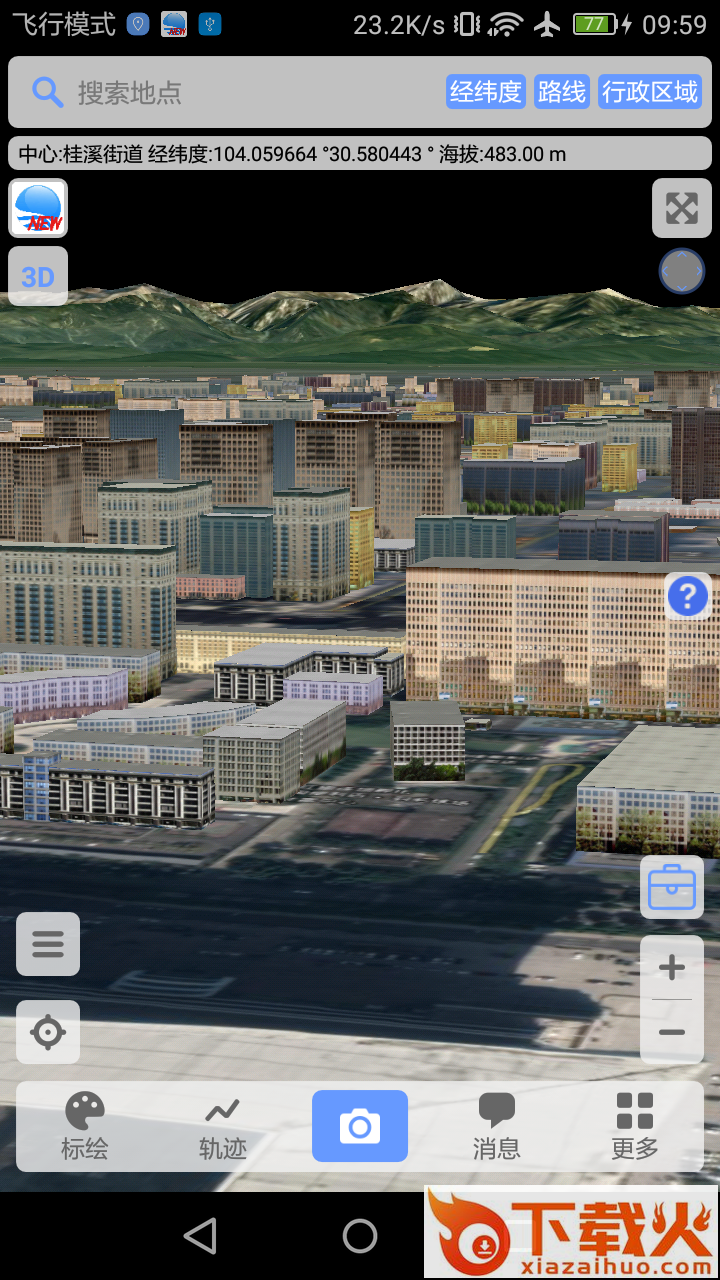720x1280 pixels.
Task: Zoom out with the minus button
Action: coord(672,1032)
